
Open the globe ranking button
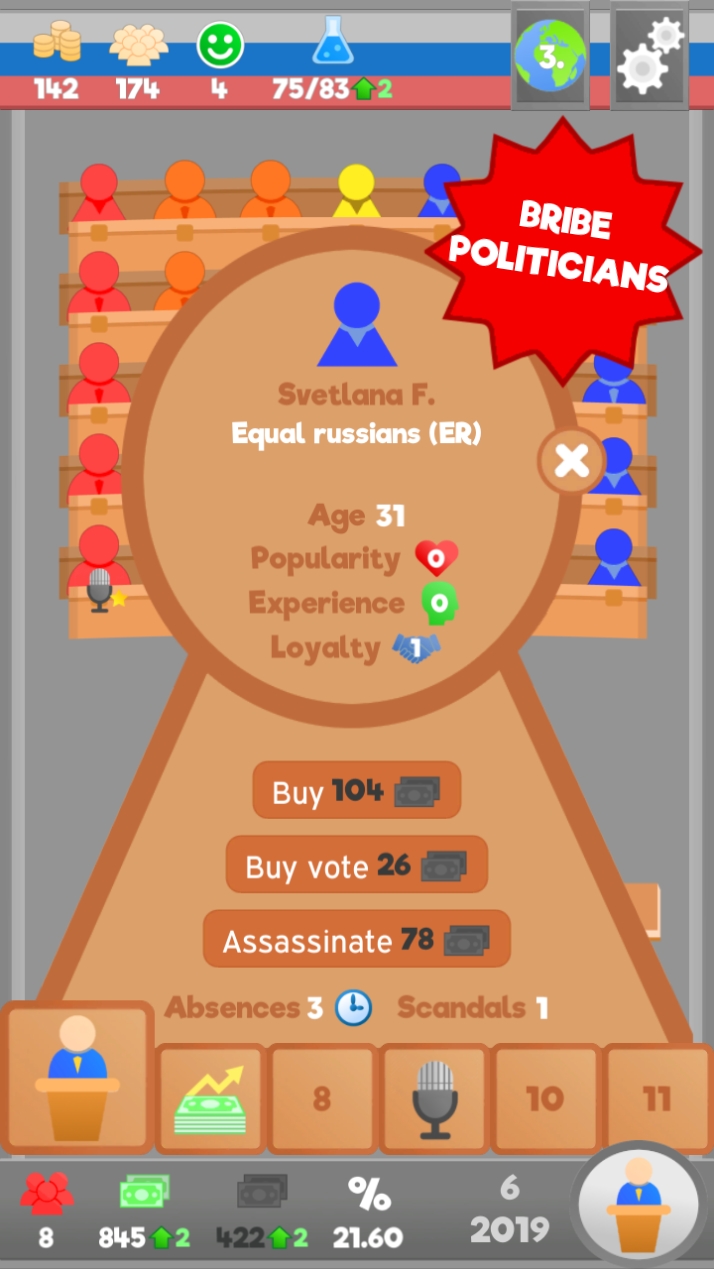(x=550, y=56)
